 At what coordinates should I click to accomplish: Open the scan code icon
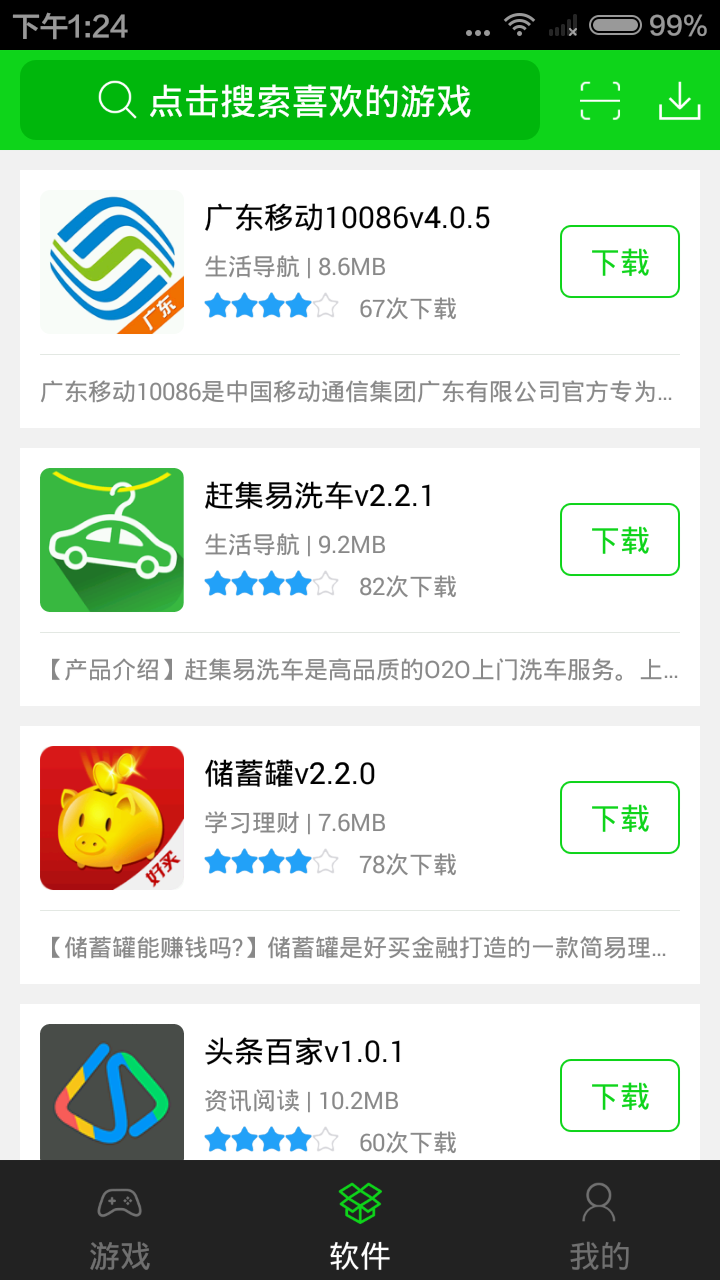[600, 100]
